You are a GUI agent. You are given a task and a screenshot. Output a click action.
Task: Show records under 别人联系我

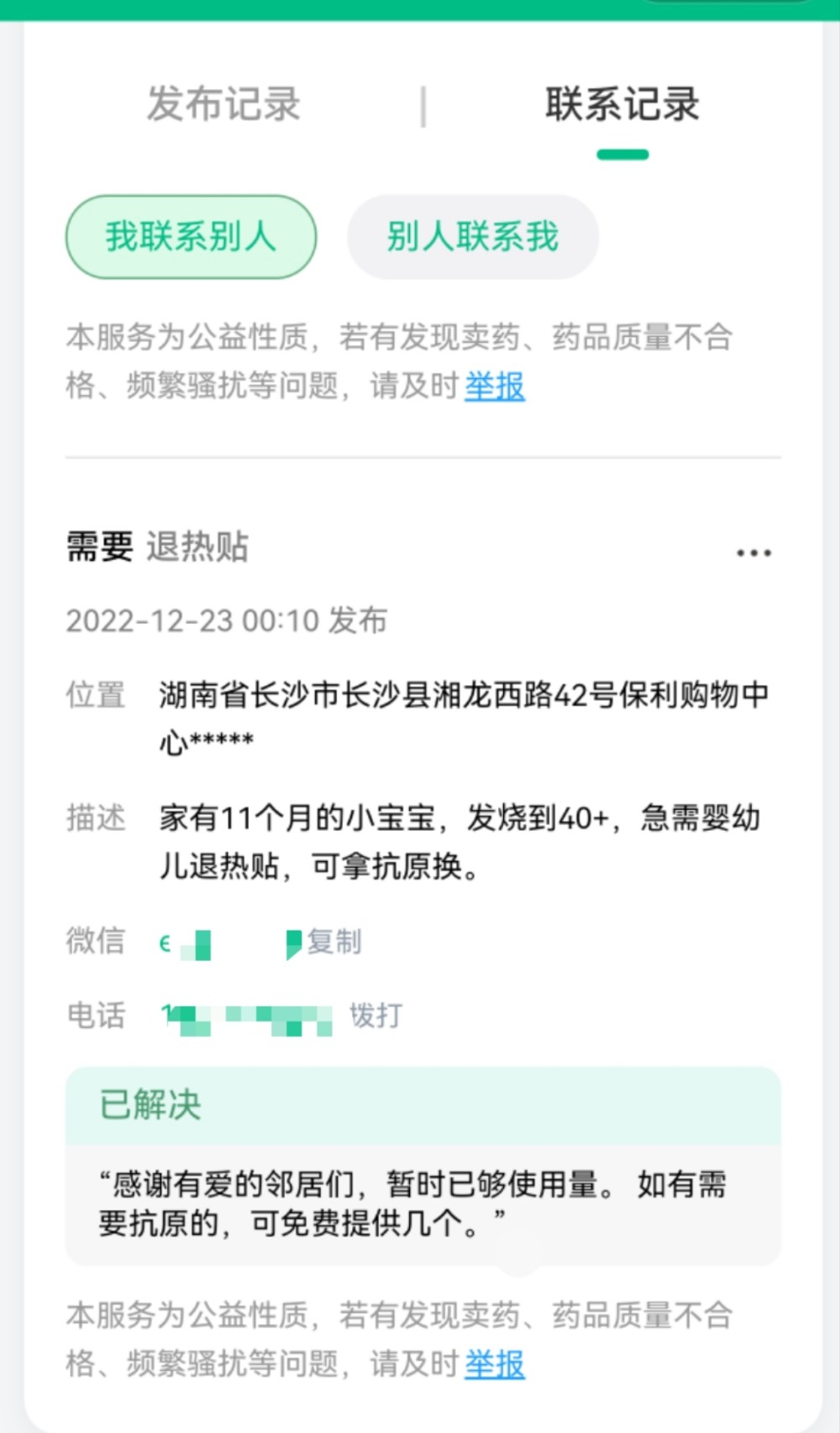pyautogui.click(x=472, y=237)
